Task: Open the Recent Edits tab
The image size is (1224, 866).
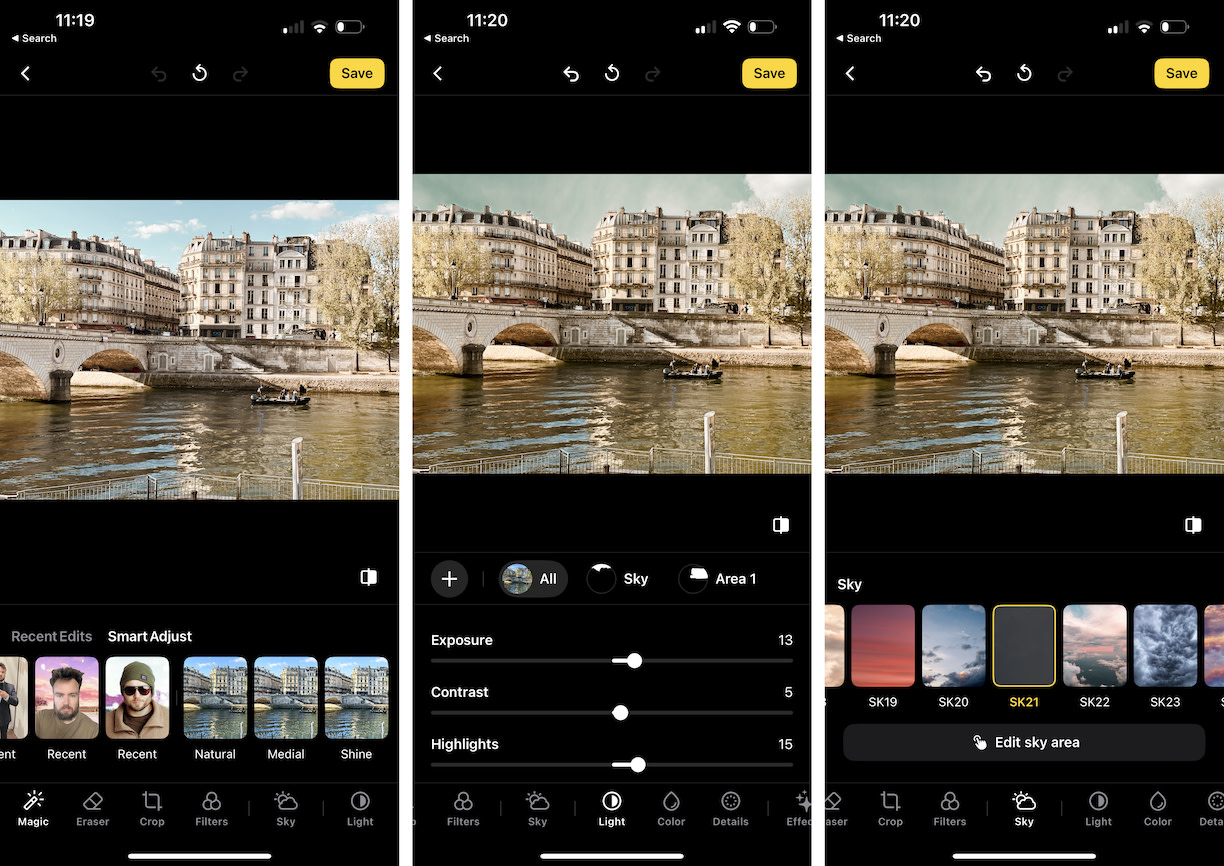Action: [x=51, y=636]
